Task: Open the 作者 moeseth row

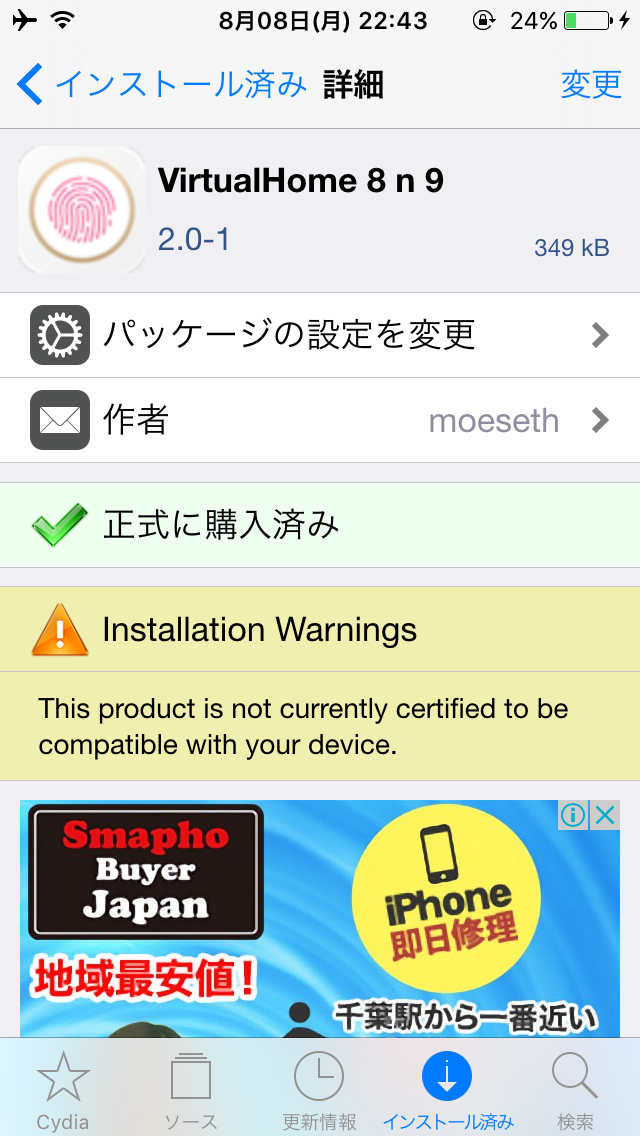Action: (x=320, y=420)
